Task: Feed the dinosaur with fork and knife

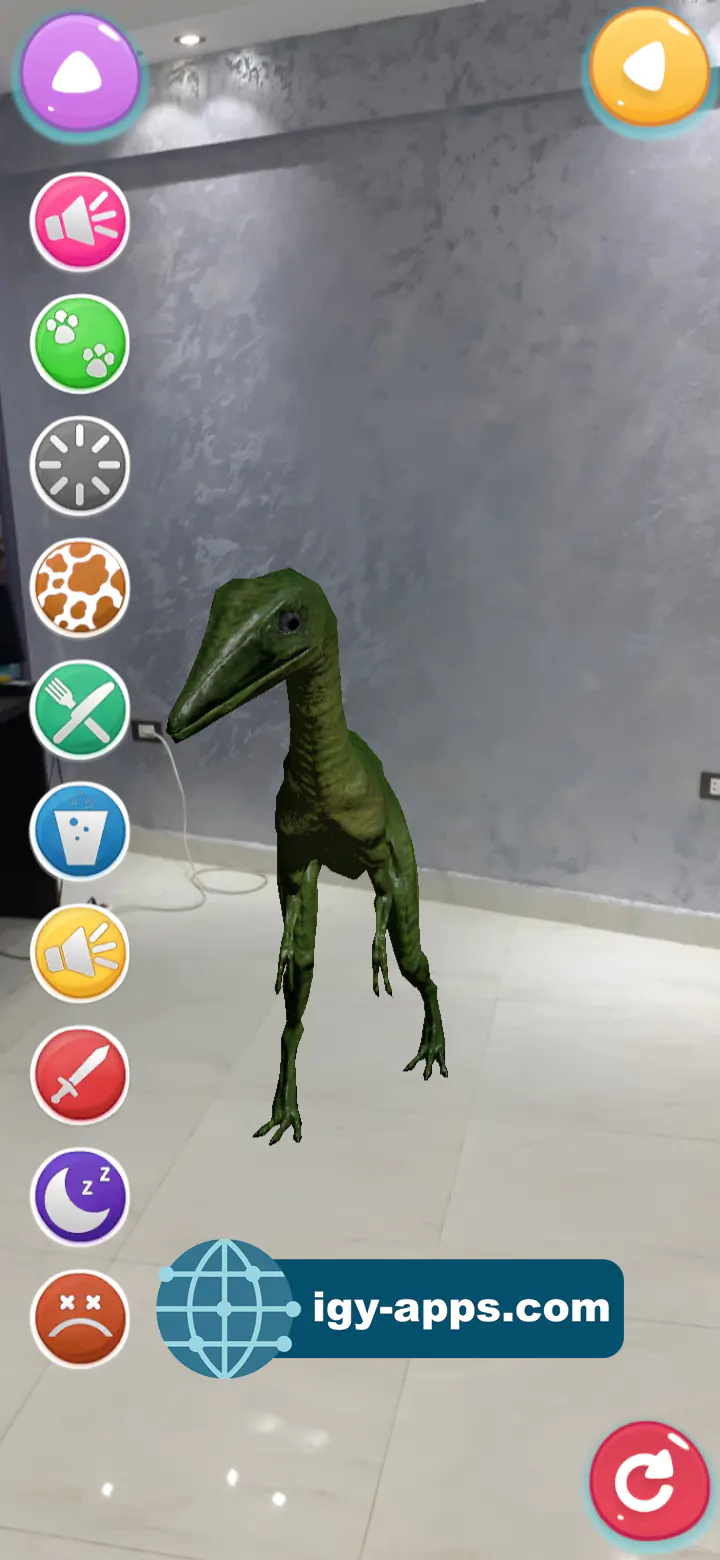Action: (80, 710)
